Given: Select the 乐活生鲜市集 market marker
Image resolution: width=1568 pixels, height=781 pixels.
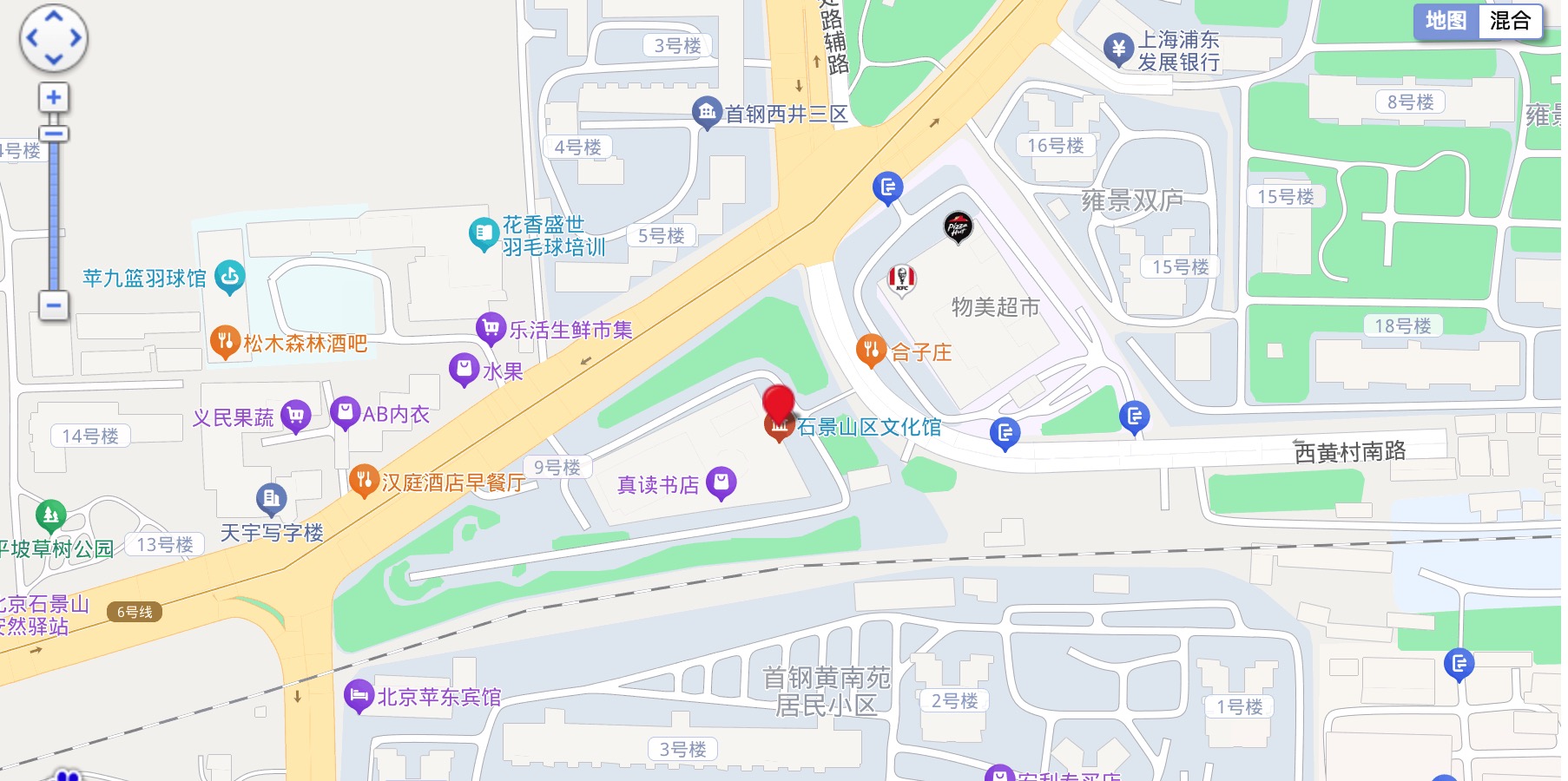Looking at the screenshot, I should [491, 328].
